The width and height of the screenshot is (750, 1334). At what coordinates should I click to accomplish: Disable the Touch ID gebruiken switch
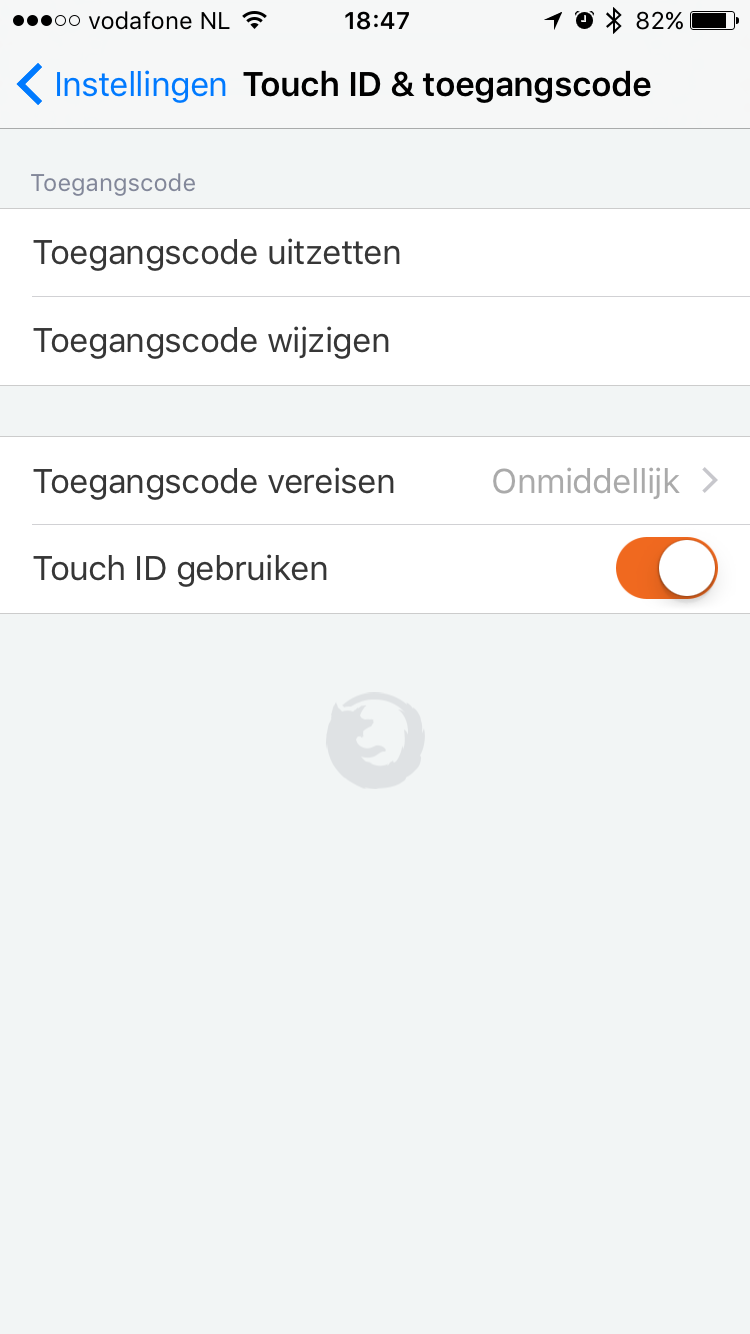pyautogui.click(x=667, y=568)
